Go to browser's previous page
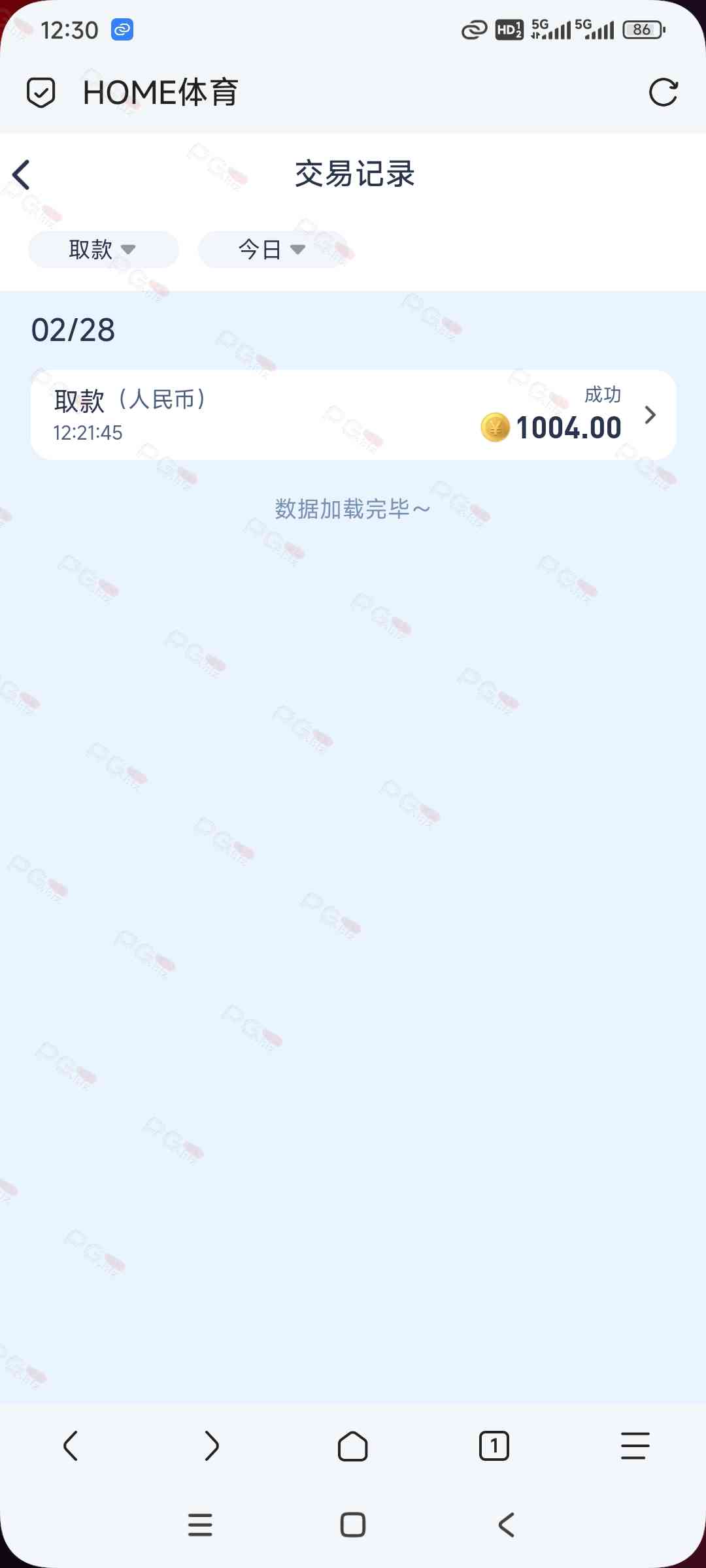The height and width of the screenshot is (1568, 706). coord(71,1446)
